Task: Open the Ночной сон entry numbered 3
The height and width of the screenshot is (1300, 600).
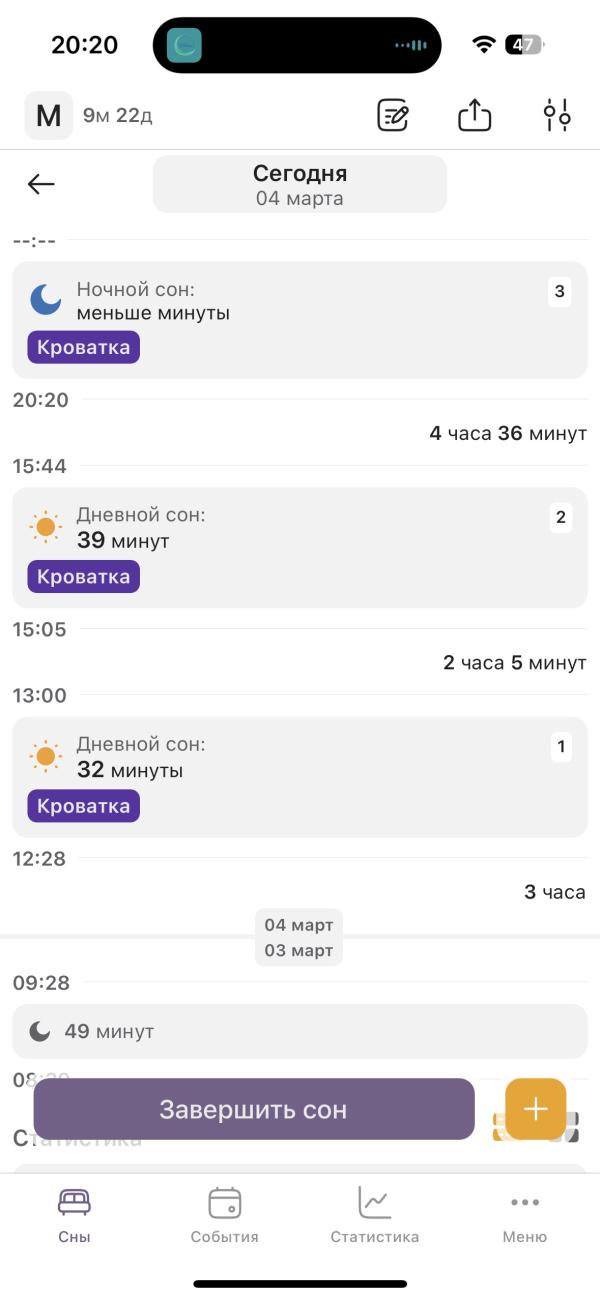Action: pos(300,320)
